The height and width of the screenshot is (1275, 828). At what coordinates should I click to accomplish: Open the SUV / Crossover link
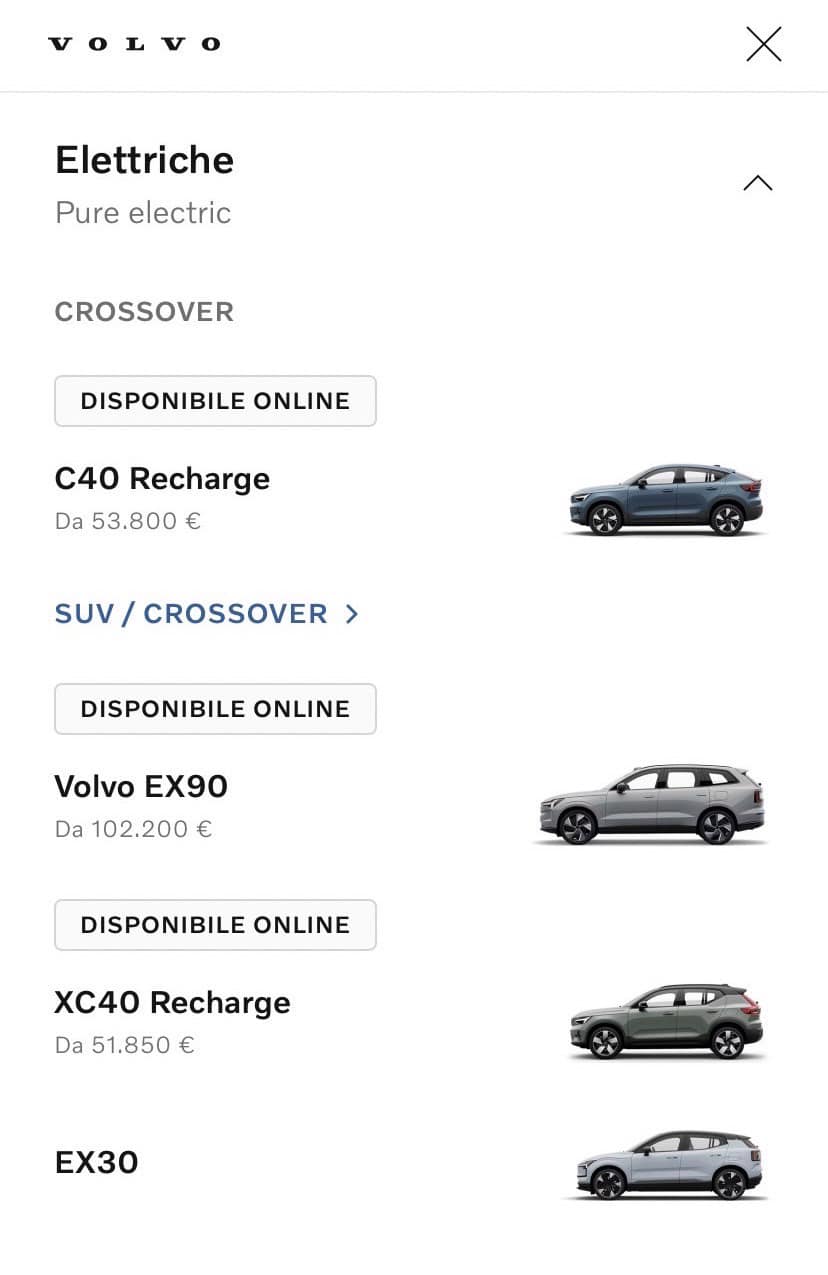(206, 613)
